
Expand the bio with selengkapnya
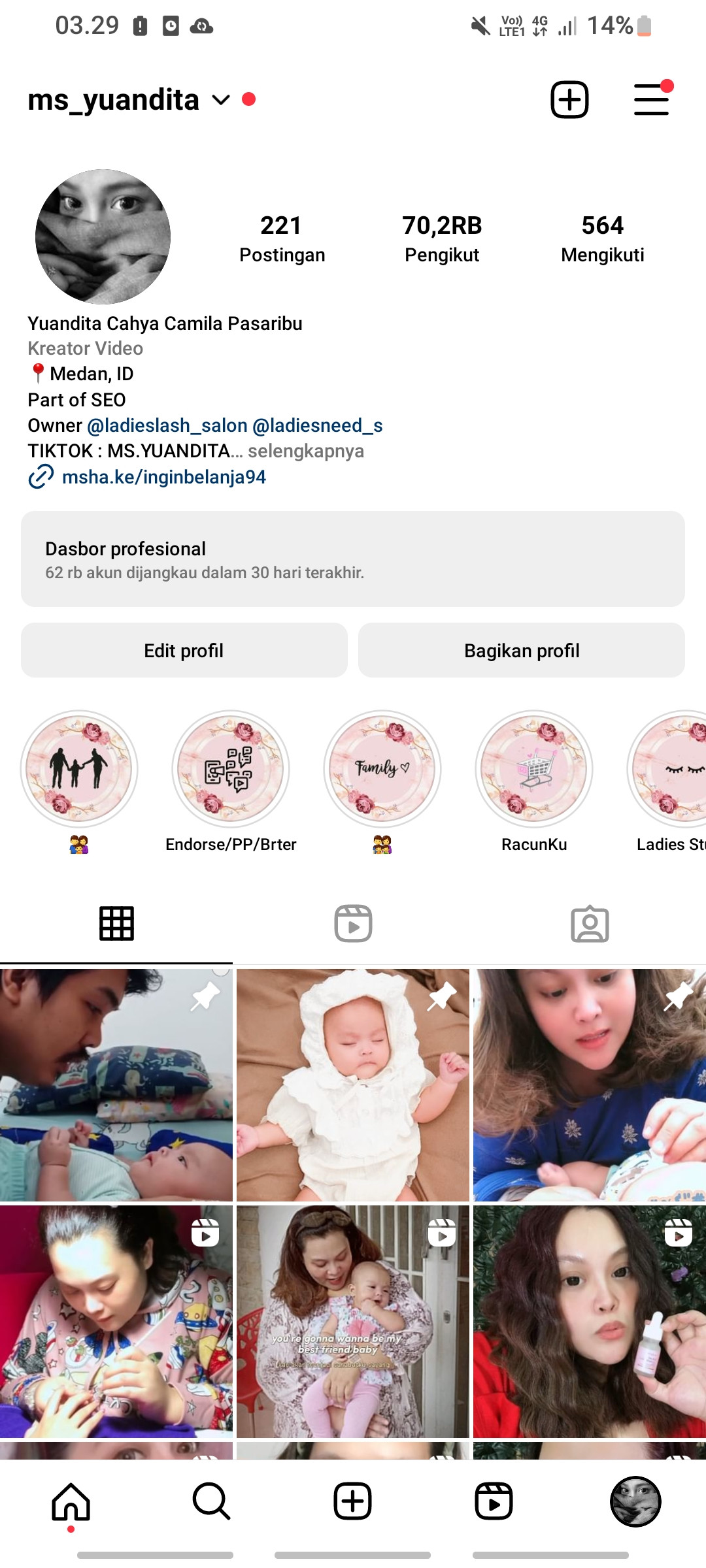point(305,451)
